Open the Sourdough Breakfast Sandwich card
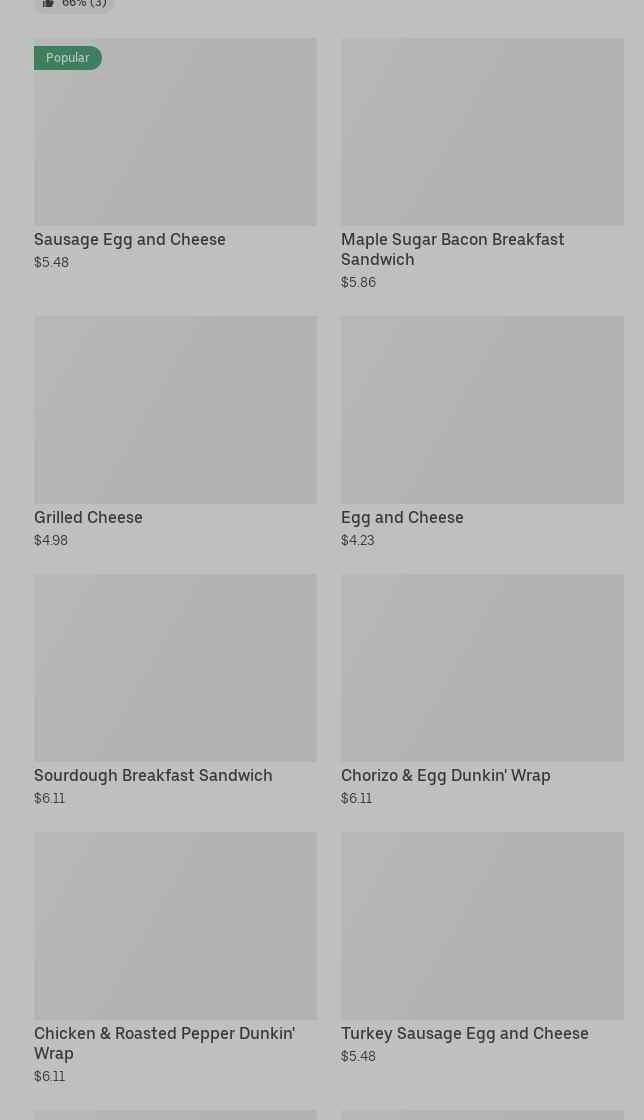The height and width of the screenshot is (1120, 644). tap(175, 668)
